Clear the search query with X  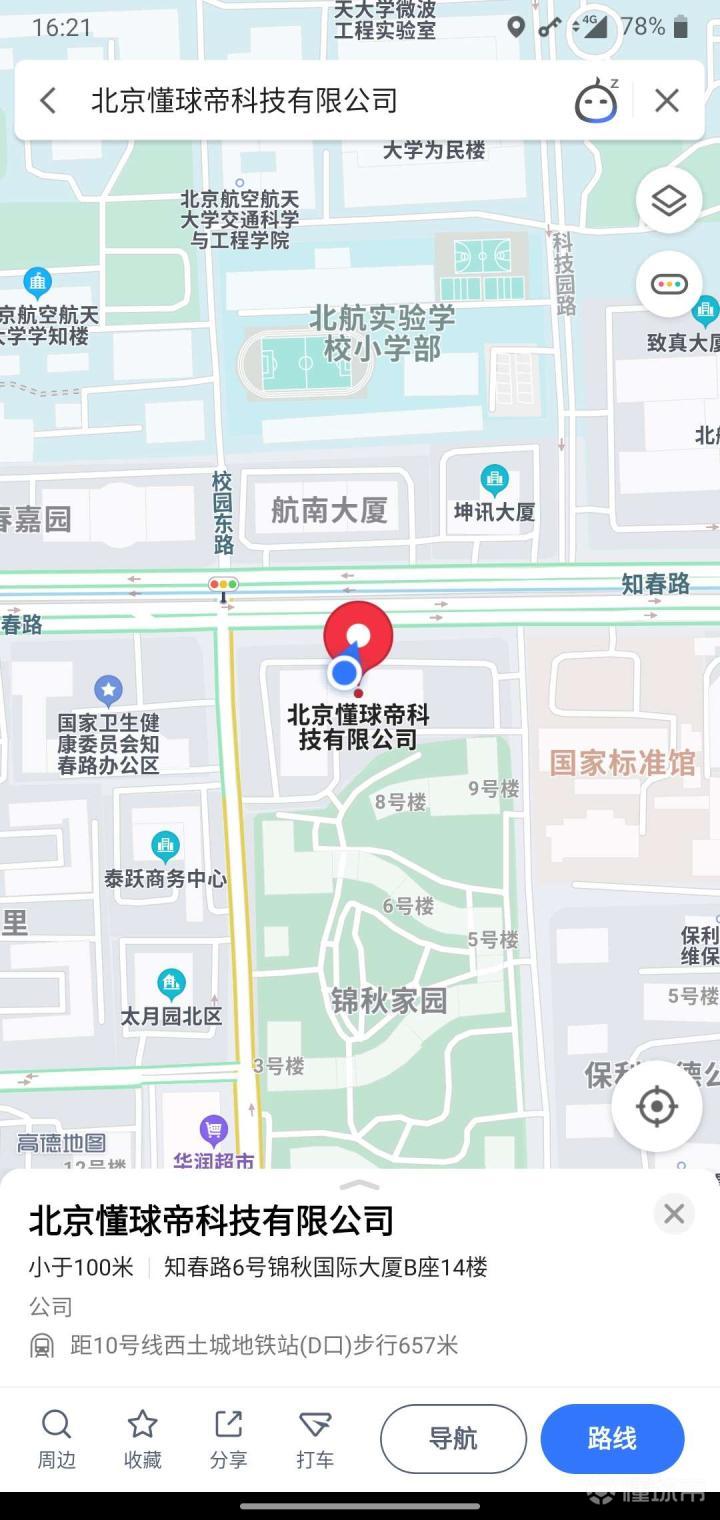pyautogui.click(x=667, y=100)
